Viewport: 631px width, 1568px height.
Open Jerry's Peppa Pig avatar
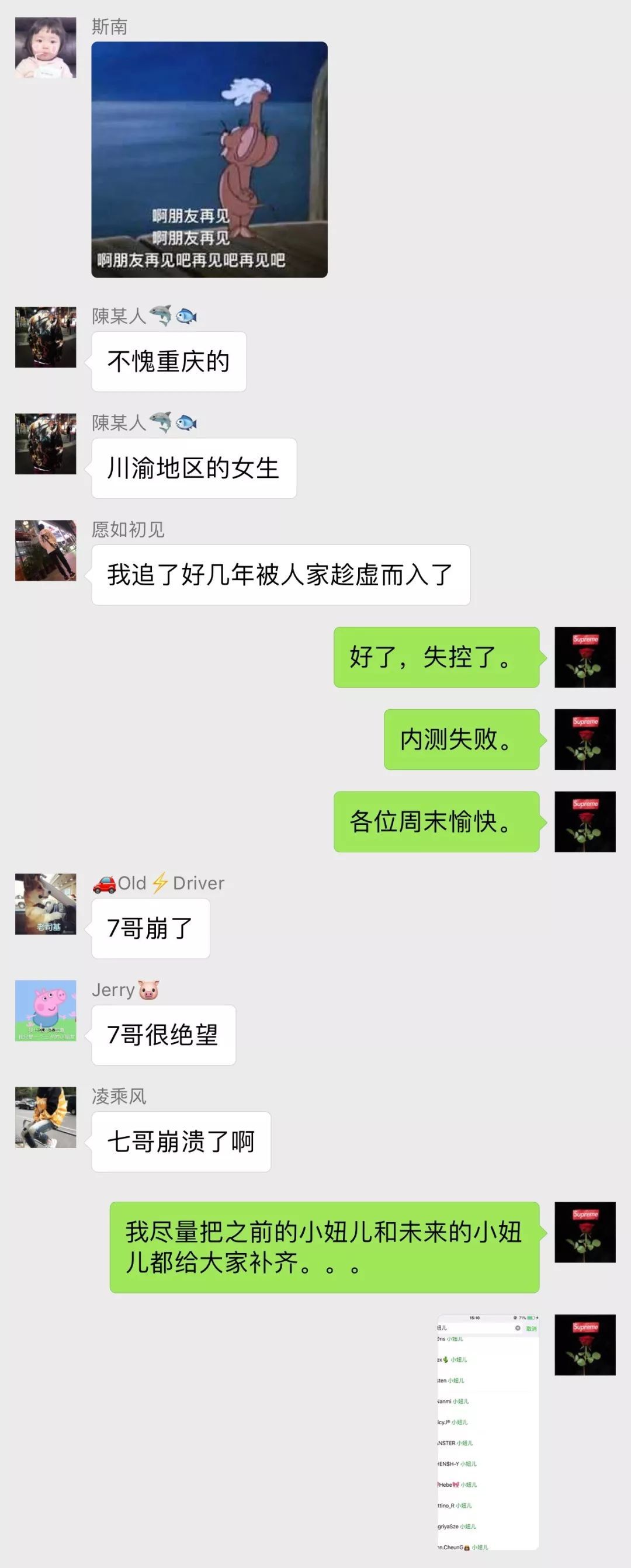pyautogui.click(x=46, y=1011)
